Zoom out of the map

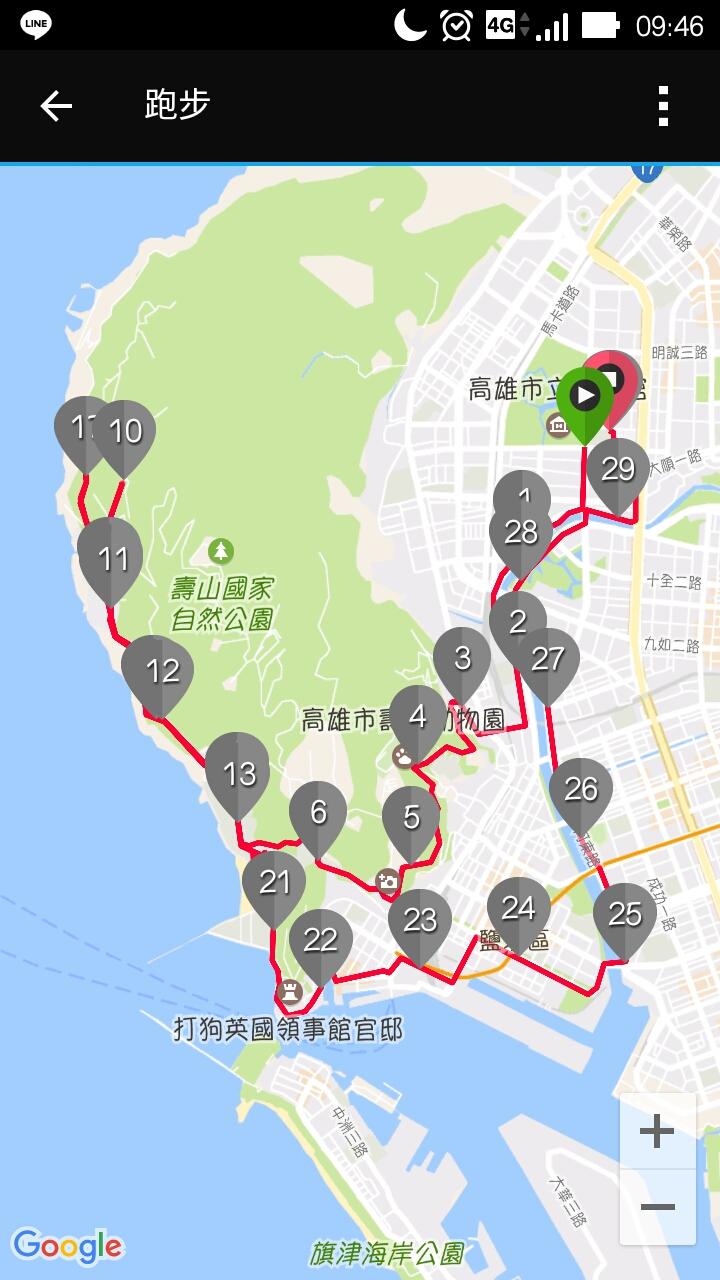click(657, 1207)
